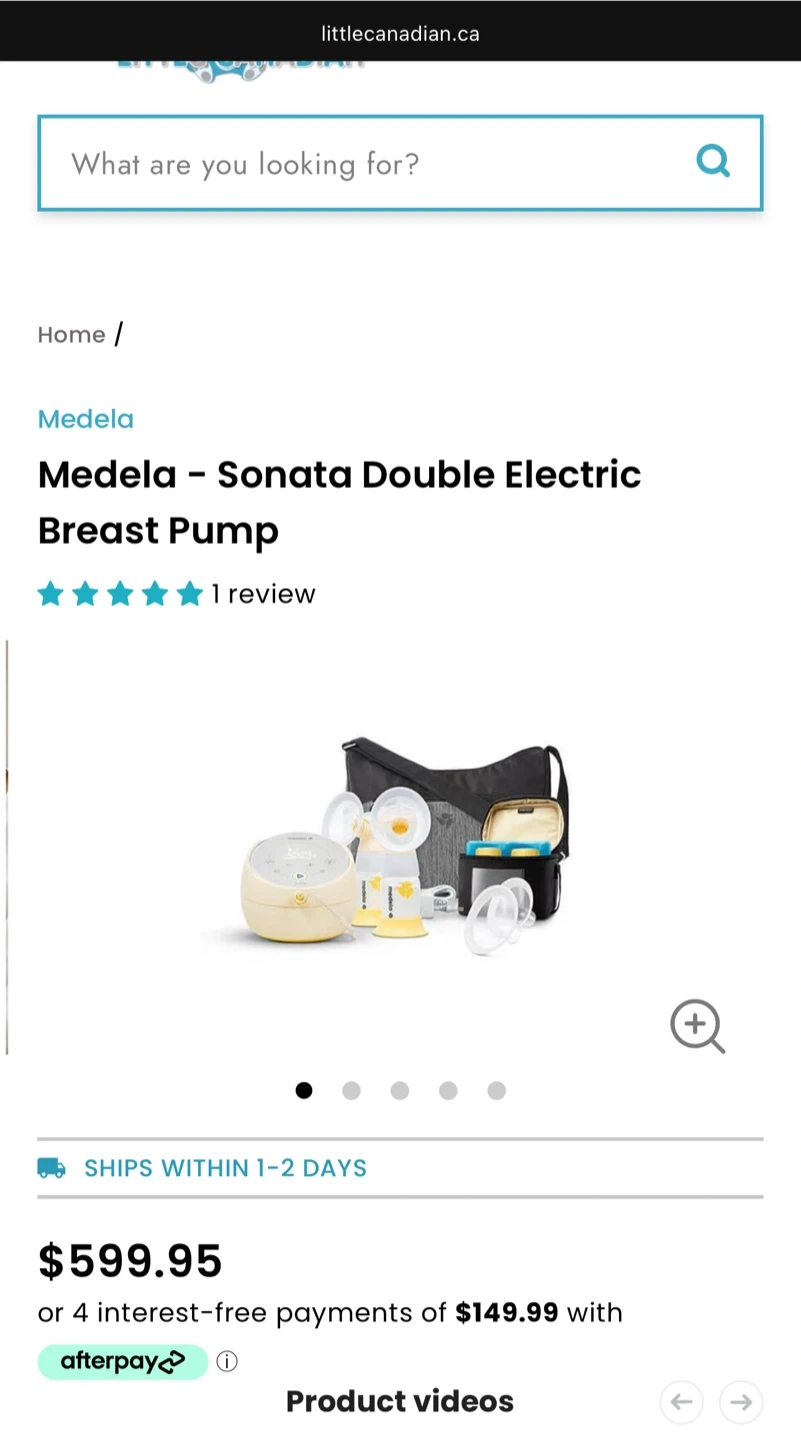Open the 1 review rating

coord(262,594)
